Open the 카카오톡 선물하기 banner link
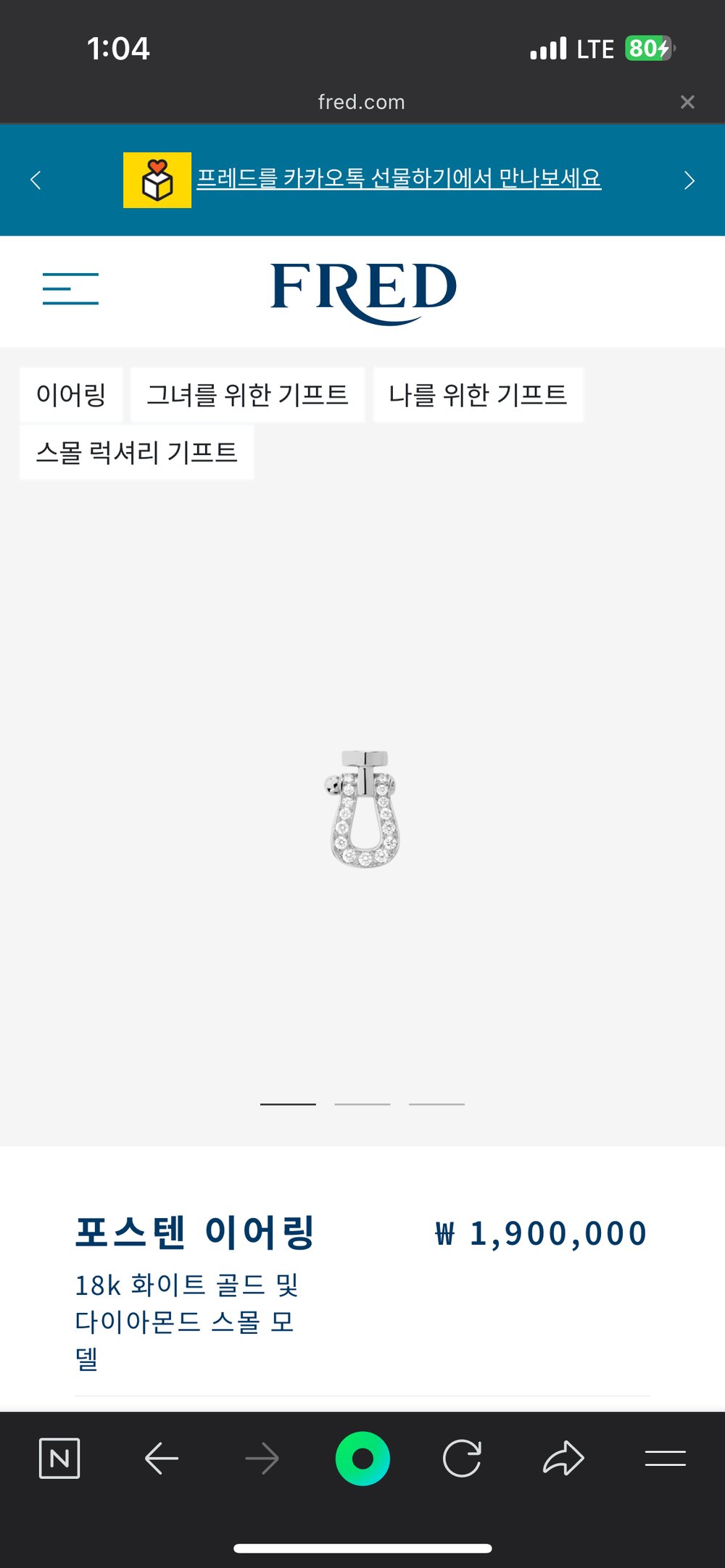Screen dimensions: 725x1568 coord(399,178)
